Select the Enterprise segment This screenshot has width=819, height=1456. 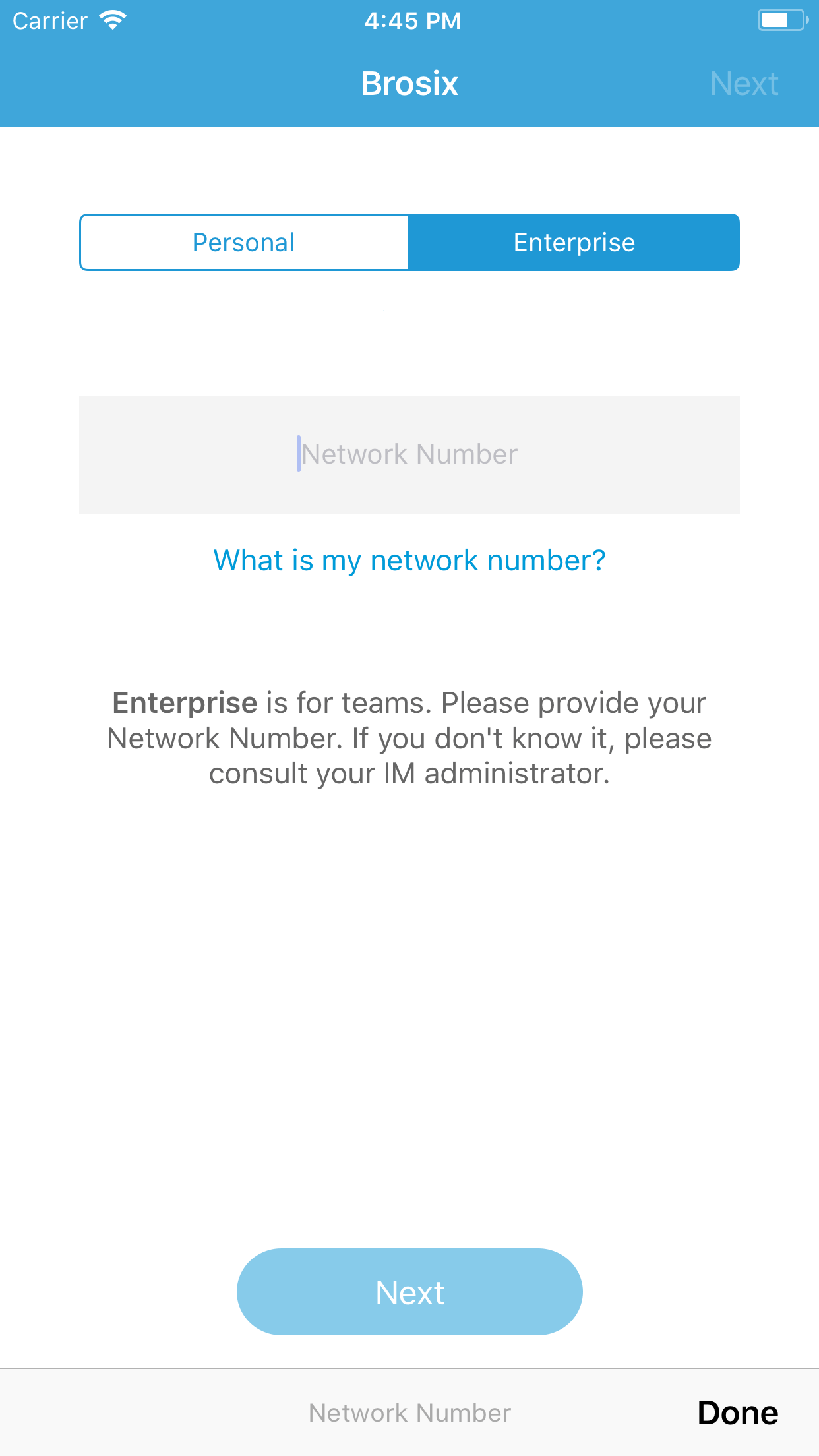(x=574, y=242)
